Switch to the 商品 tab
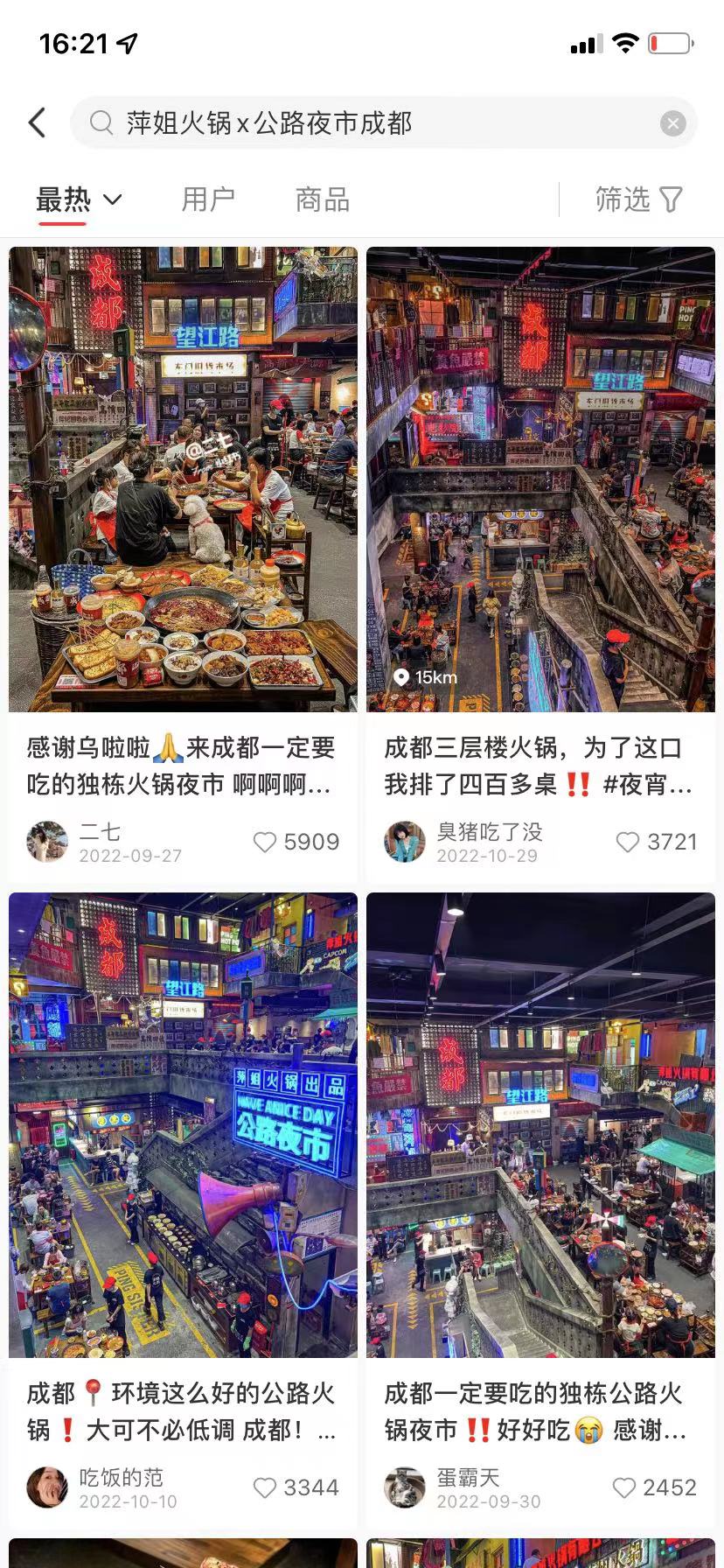Viewport: 724px width, 1568px height. coord(321,199)
